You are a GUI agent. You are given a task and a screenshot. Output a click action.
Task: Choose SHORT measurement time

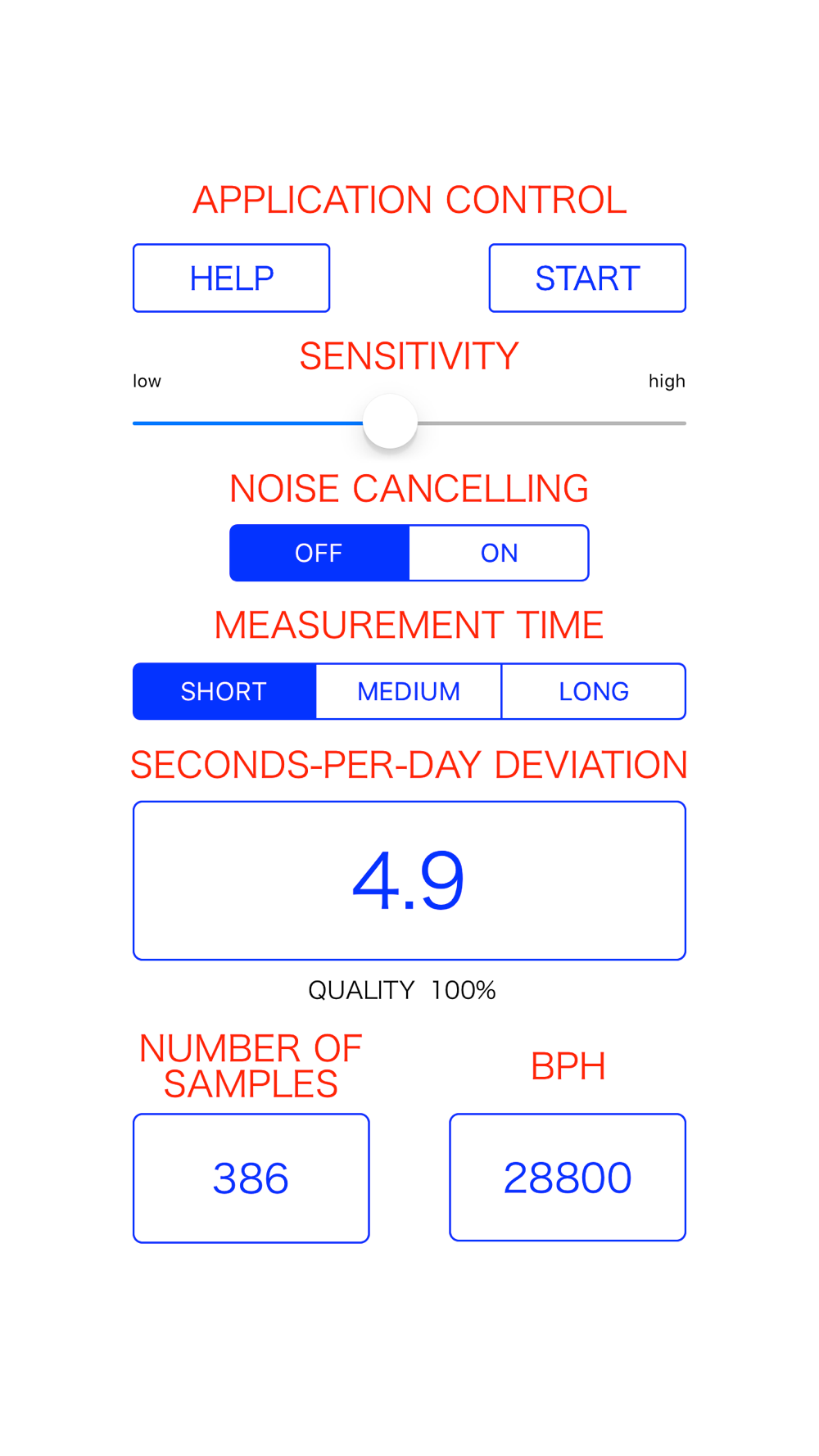point(224,692)
